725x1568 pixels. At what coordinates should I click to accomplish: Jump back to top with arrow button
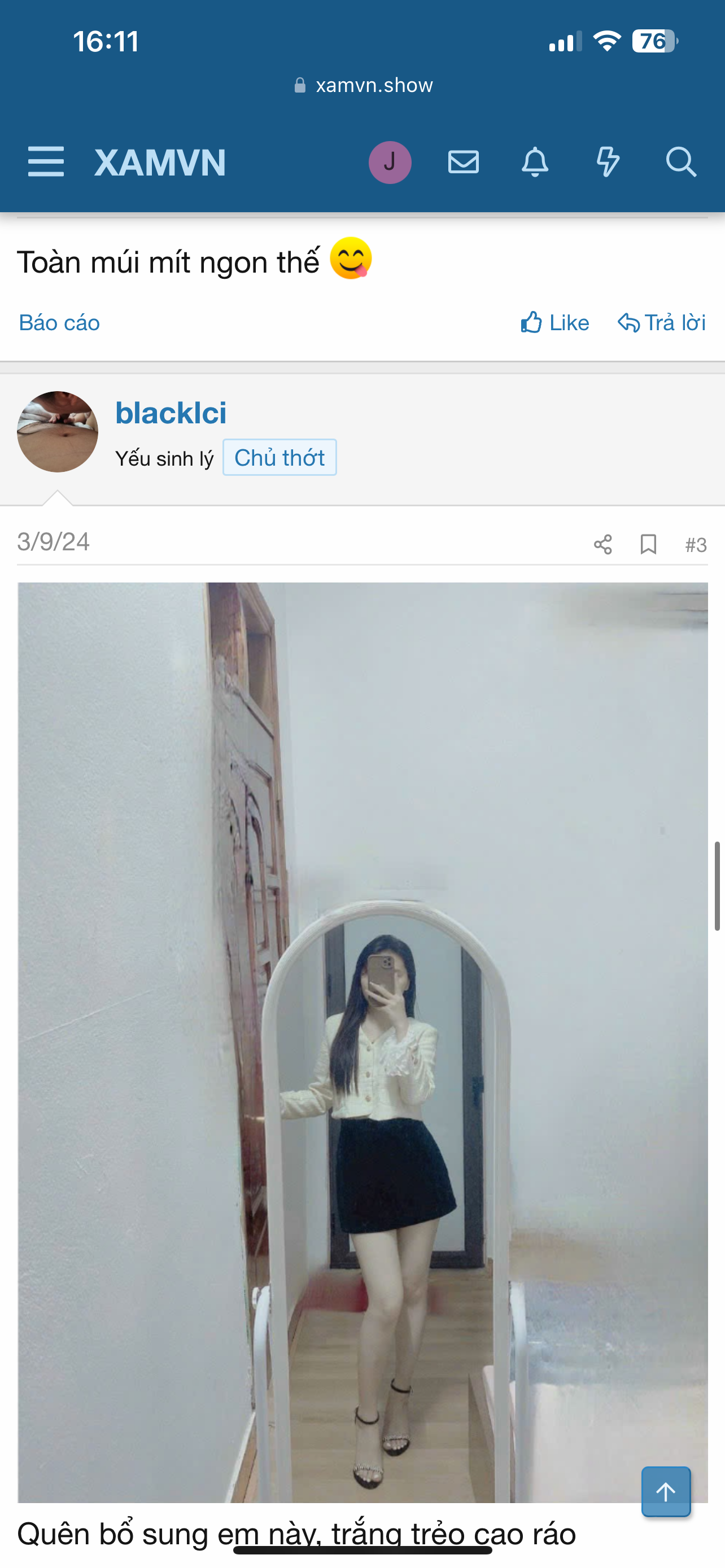[665, 1491]
